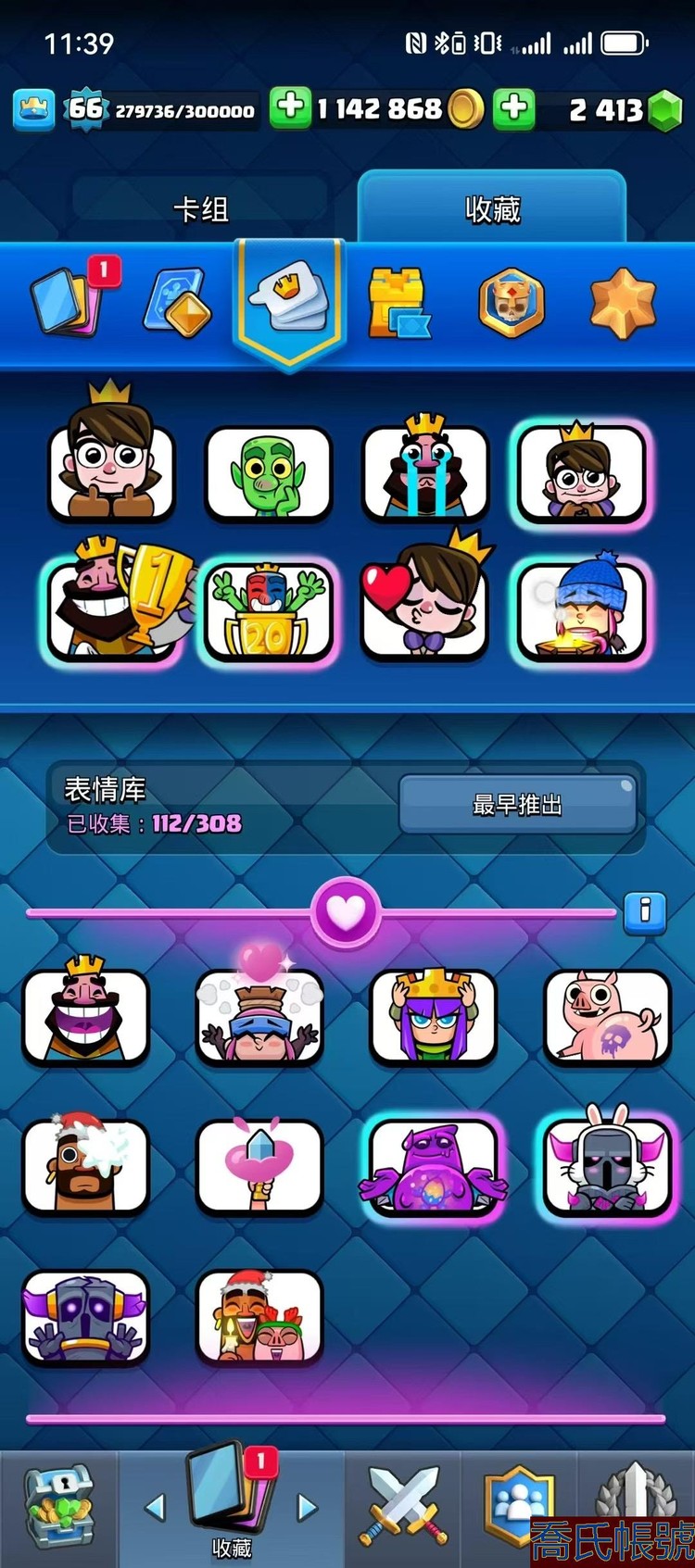Open the shop treasure chest icon

58,1505
